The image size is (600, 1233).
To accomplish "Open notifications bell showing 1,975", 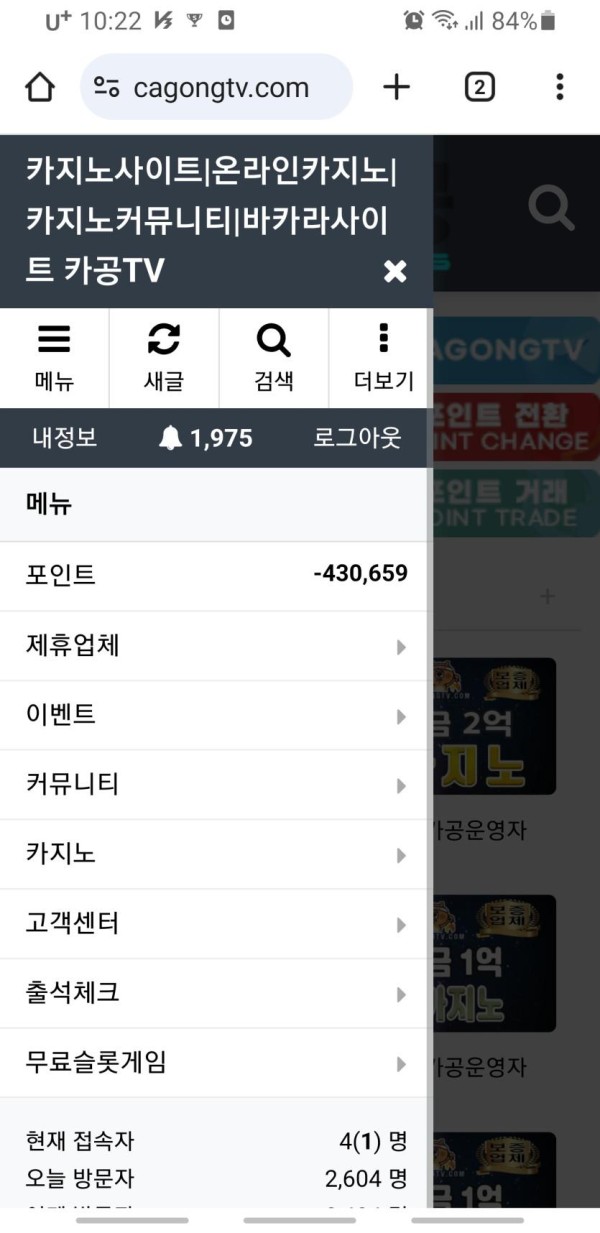I will coord(206,438).
